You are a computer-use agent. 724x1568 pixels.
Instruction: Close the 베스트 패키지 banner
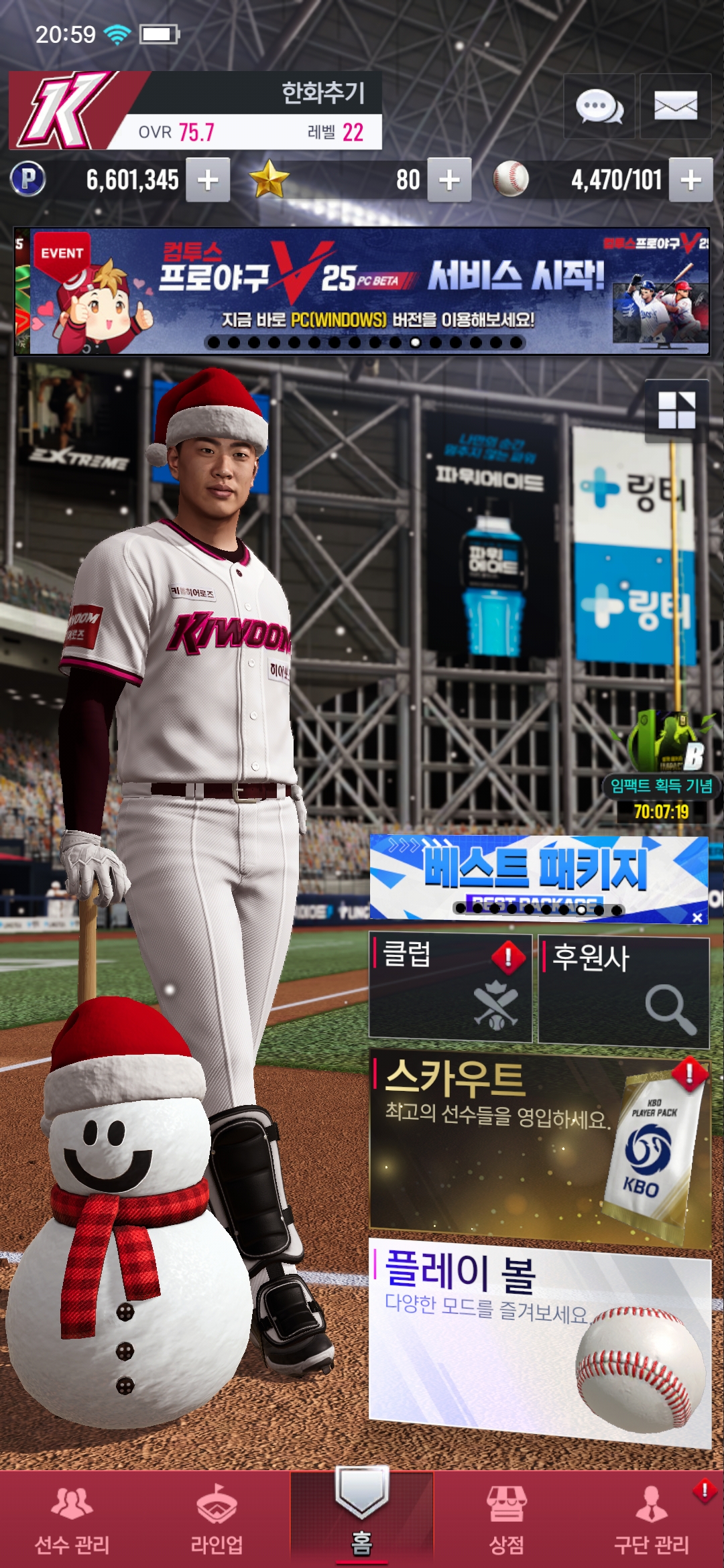pyautogui.click(x=697, y=917)
